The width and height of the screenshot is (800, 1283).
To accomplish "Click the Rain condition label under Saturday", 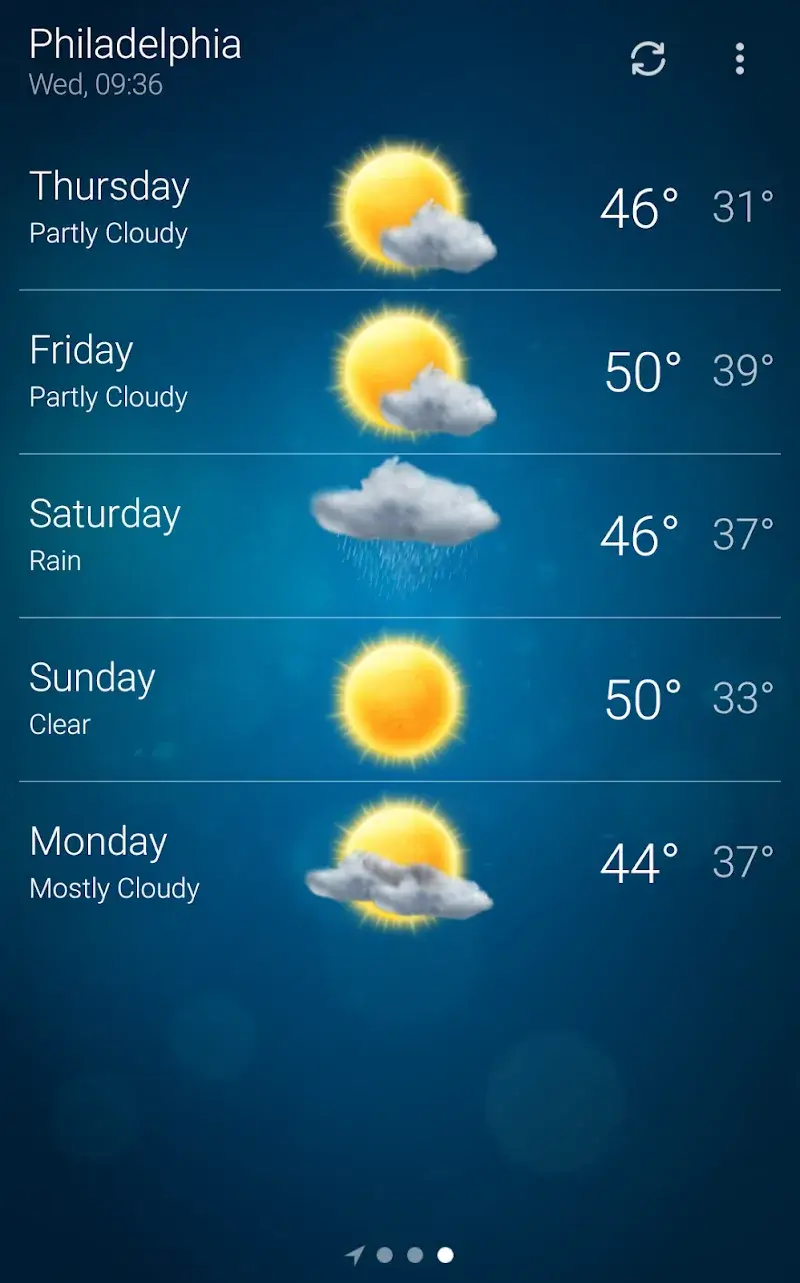I will (55, 561).
